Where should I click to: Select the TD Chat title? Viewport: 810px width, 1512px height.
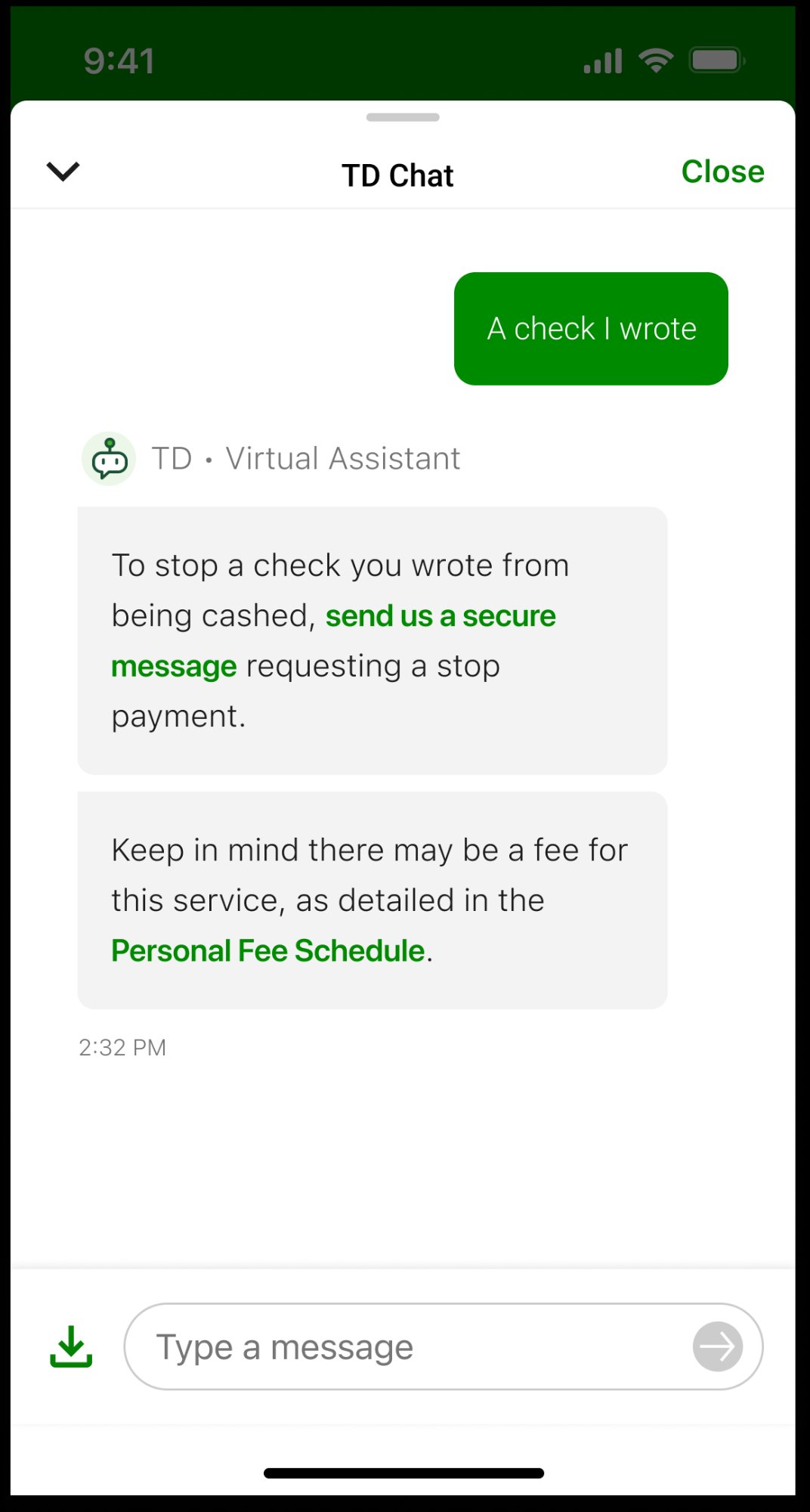point(397,174)
